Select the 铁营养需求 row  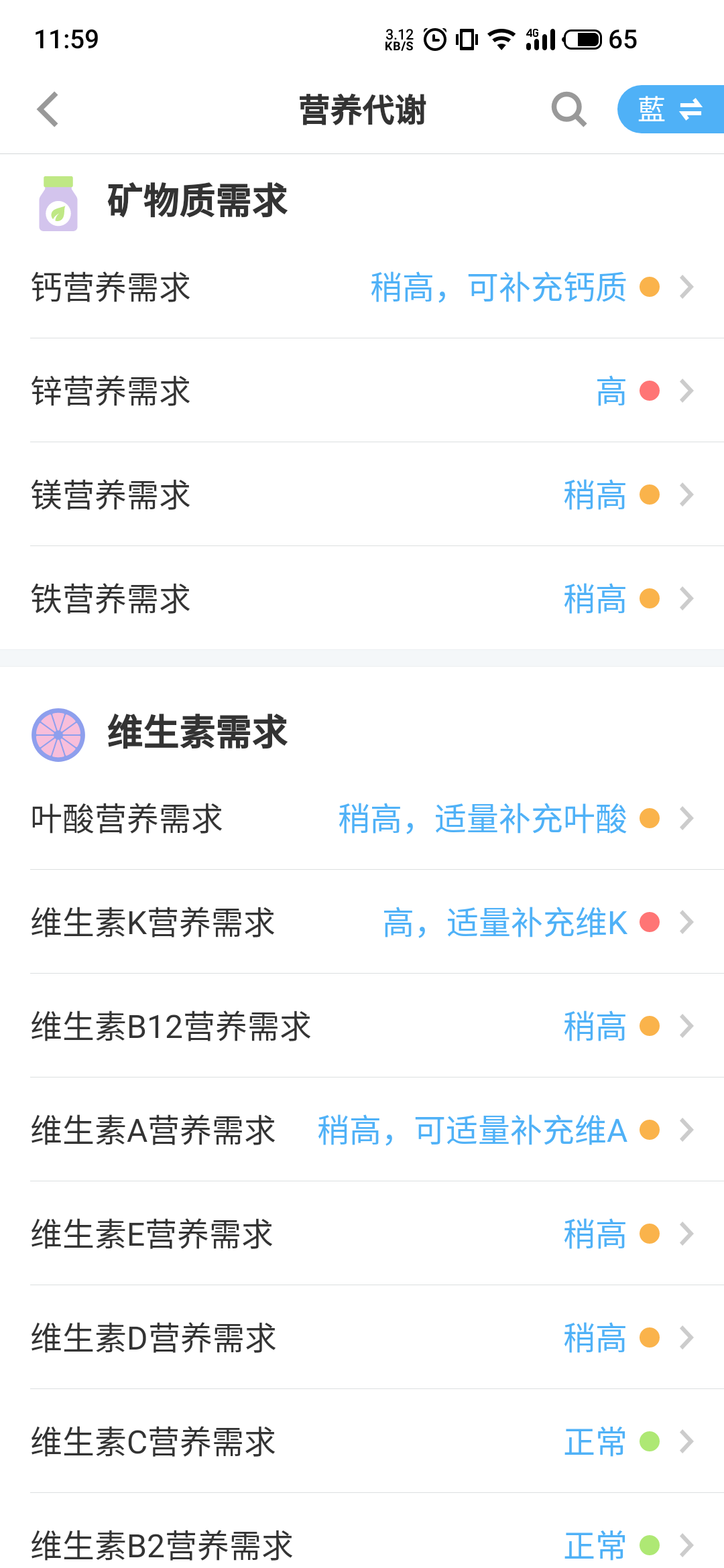[362, 598]
